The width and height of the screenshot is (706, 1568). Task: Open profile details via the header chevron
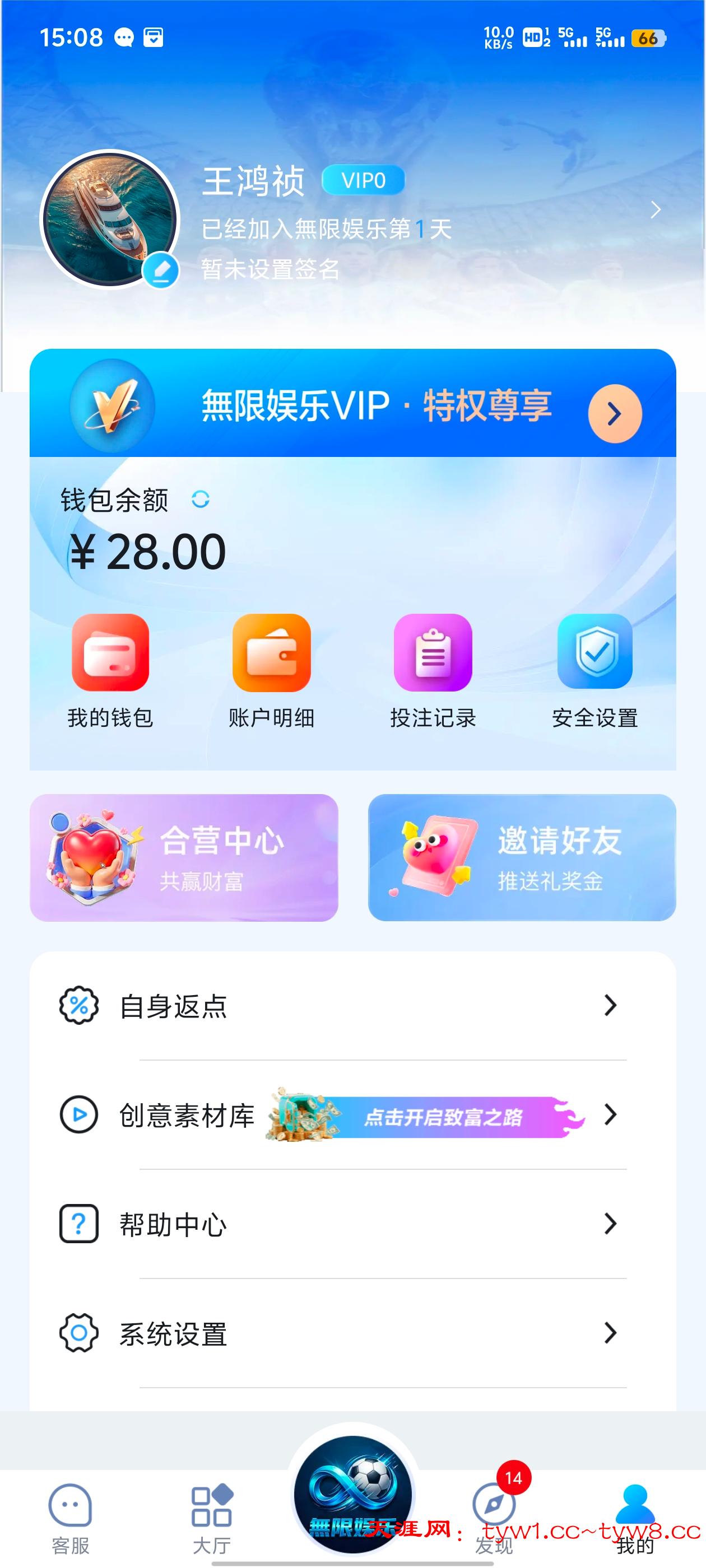(656, 210)
